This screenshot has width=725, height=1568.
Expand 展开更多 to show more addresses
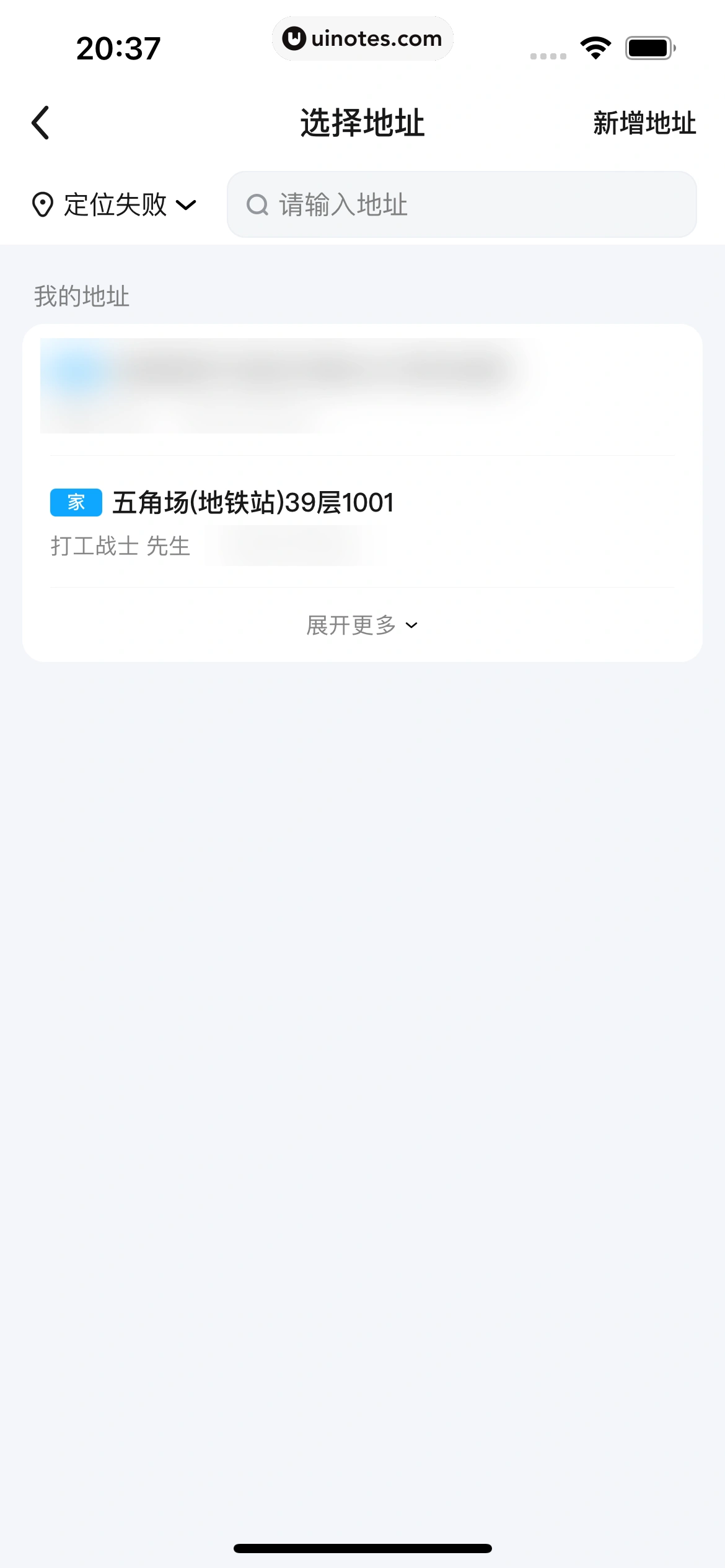click(362, 625)
